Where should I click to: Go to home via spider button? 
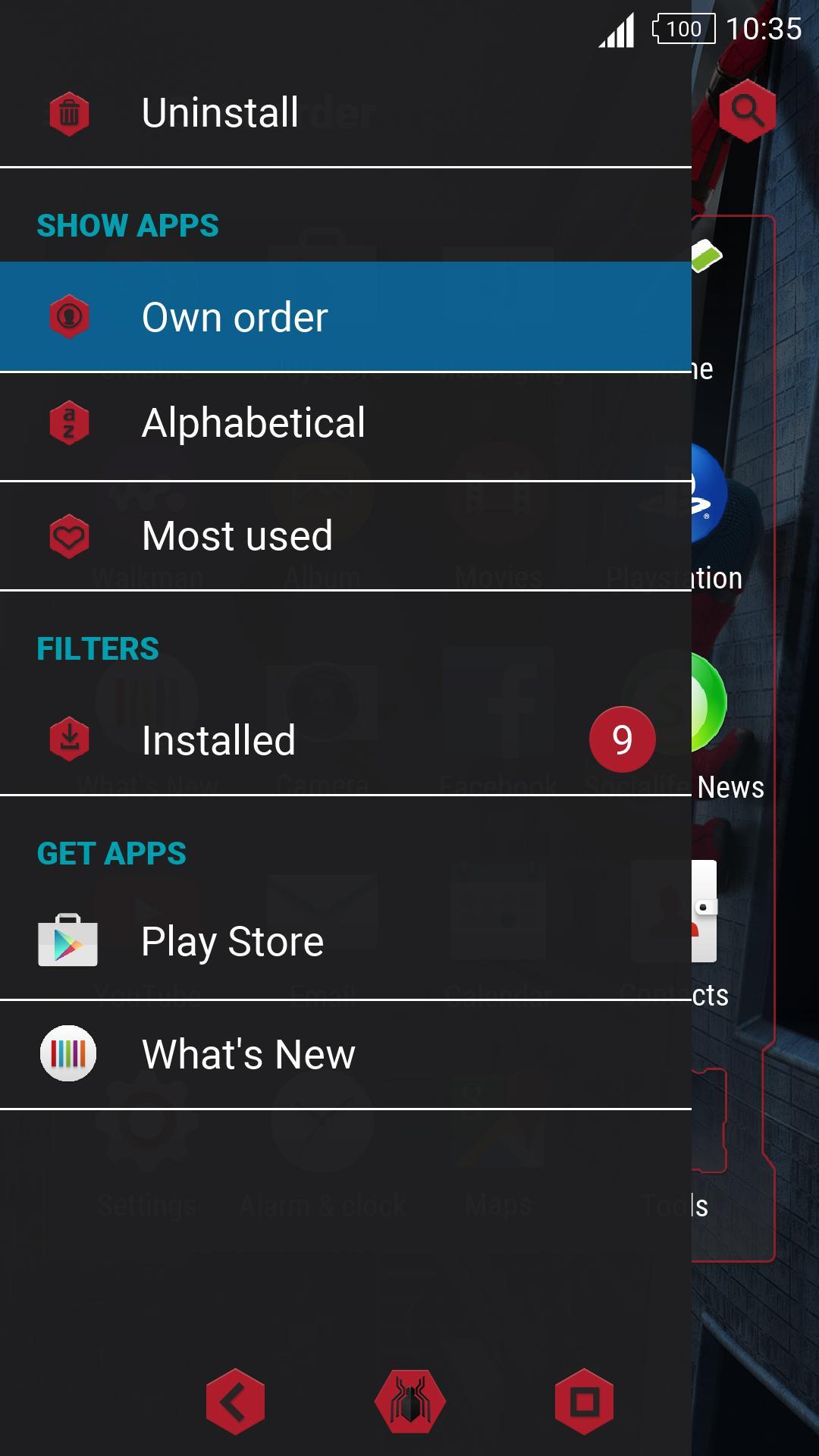point(409,1401)
